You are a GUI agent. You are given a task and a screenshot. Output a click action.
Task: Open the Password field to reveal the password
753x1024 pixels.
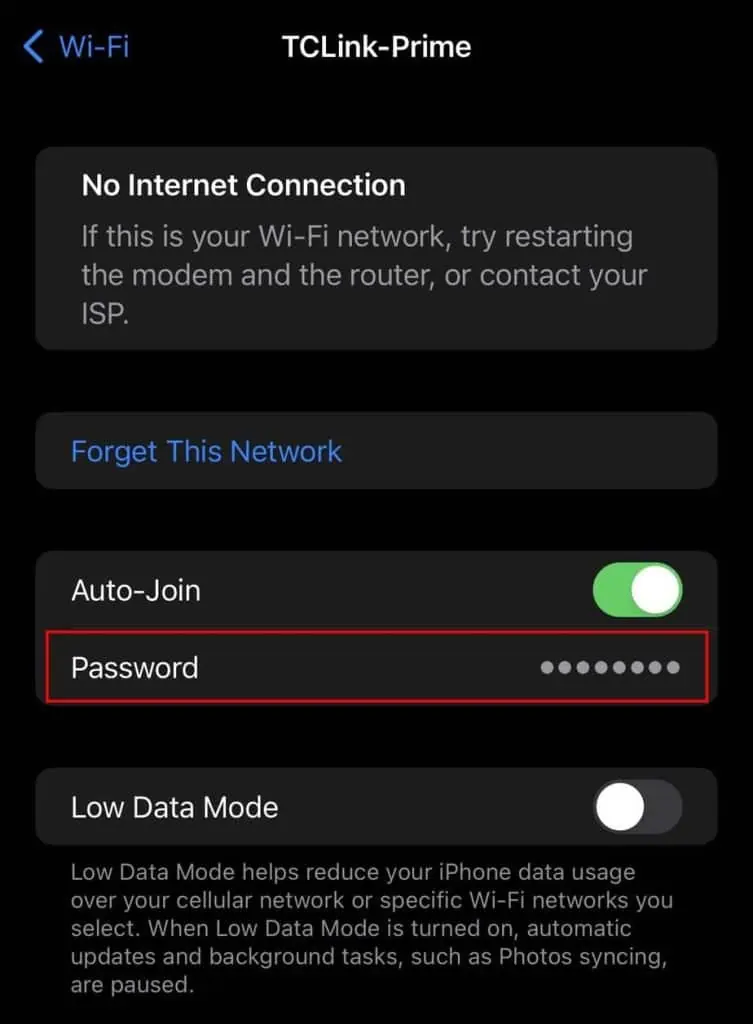click(376, 667)
